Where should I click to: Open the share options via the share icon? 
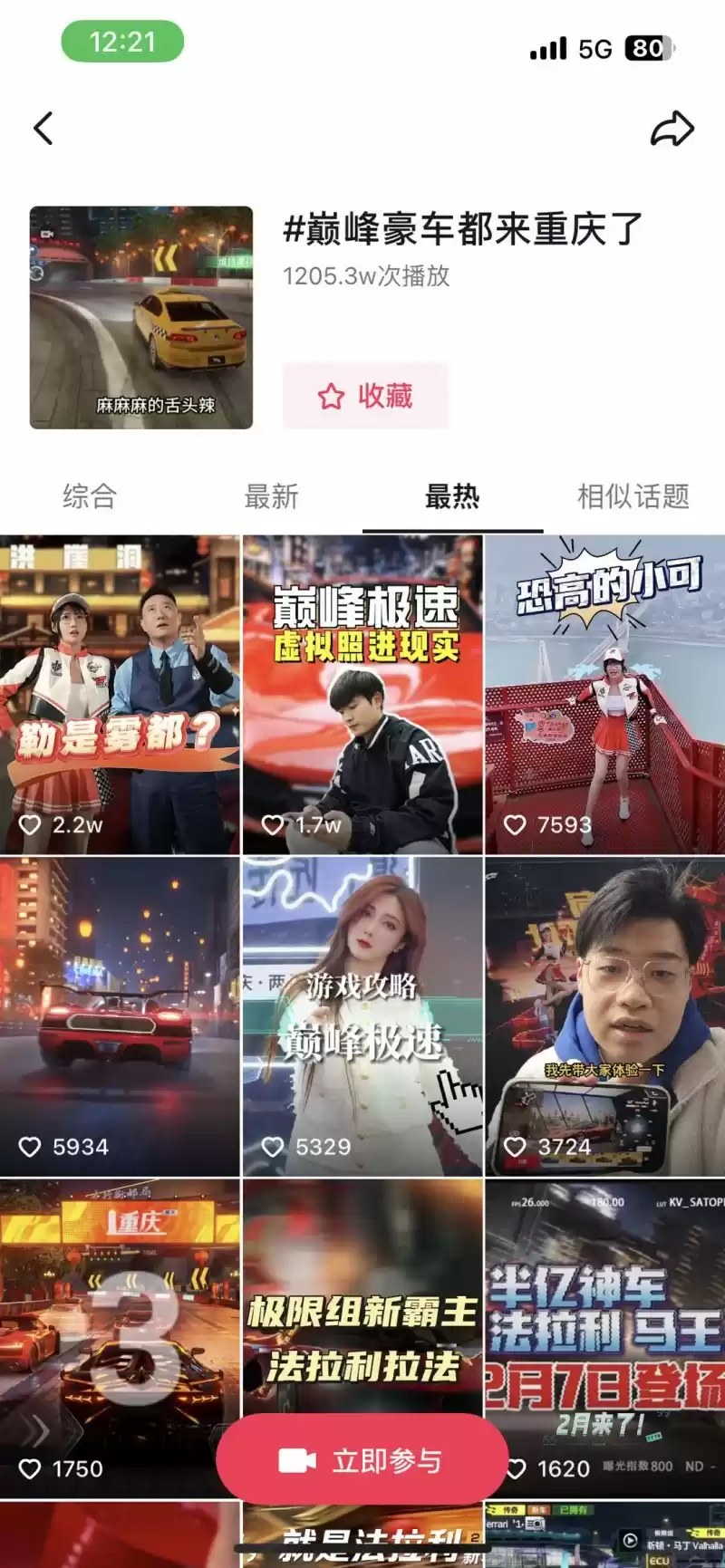tap(672, 128)
